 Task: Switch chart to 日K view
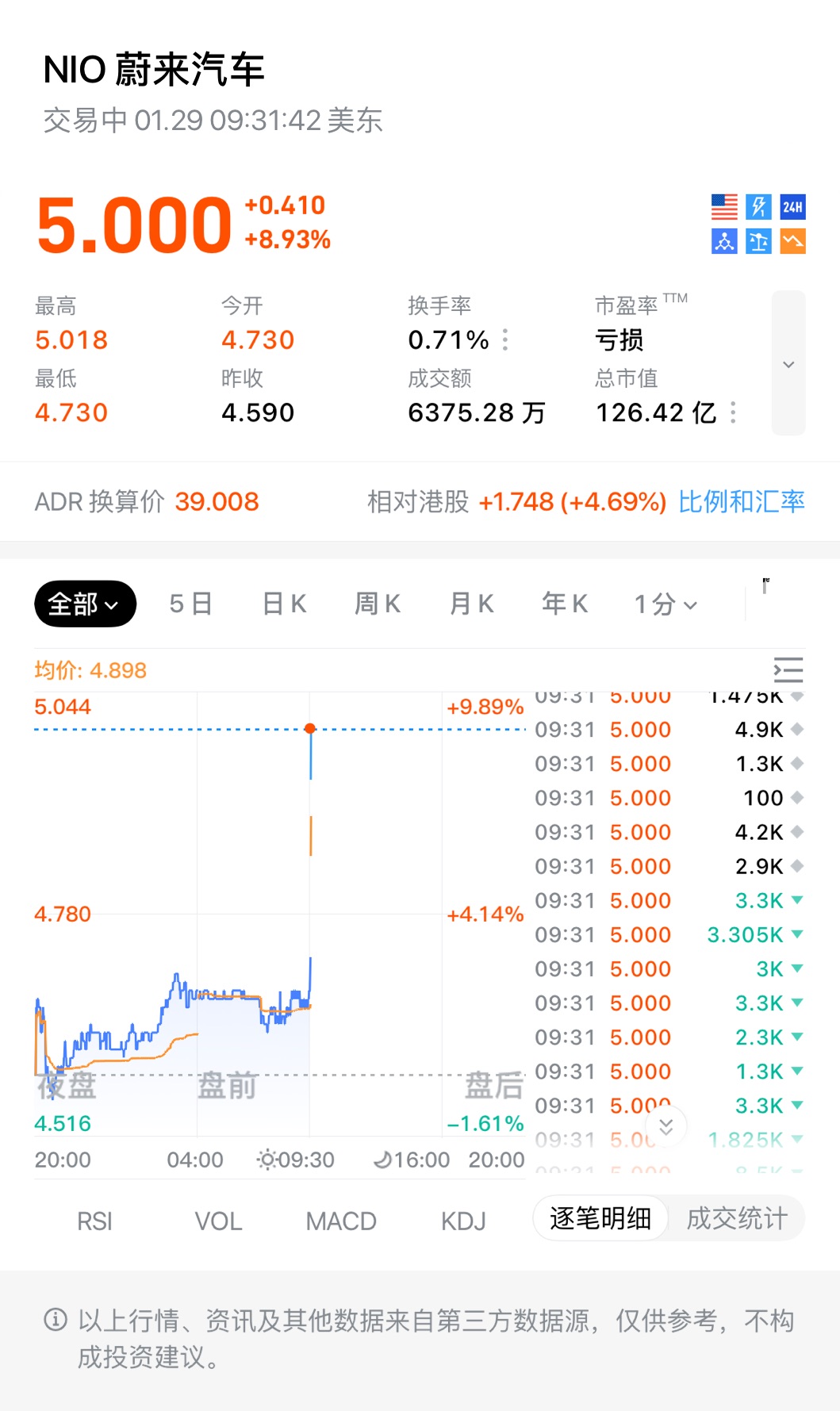[284, 604]
